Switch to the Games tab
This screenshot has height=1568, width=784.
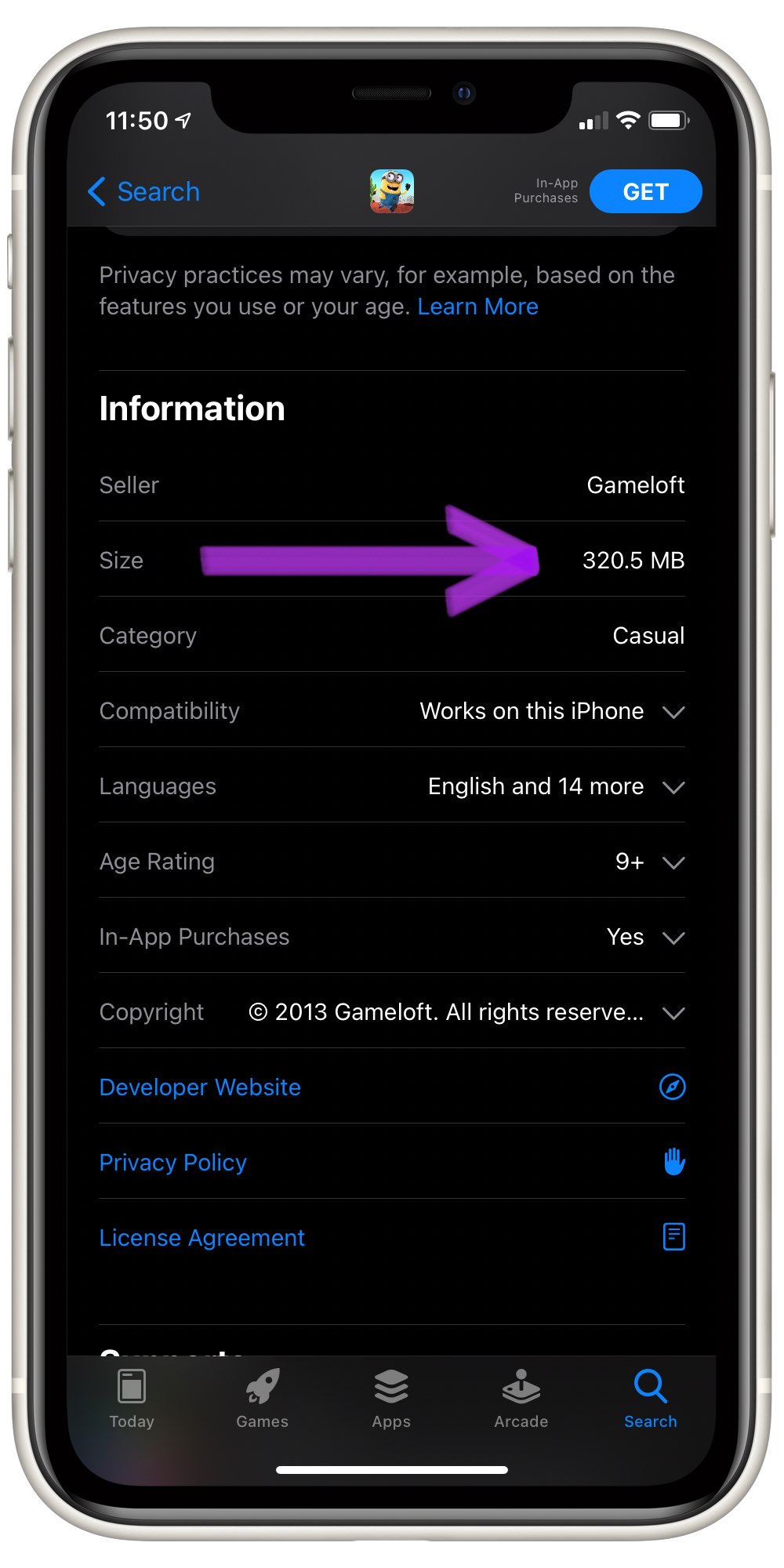tap(262, 1399)
